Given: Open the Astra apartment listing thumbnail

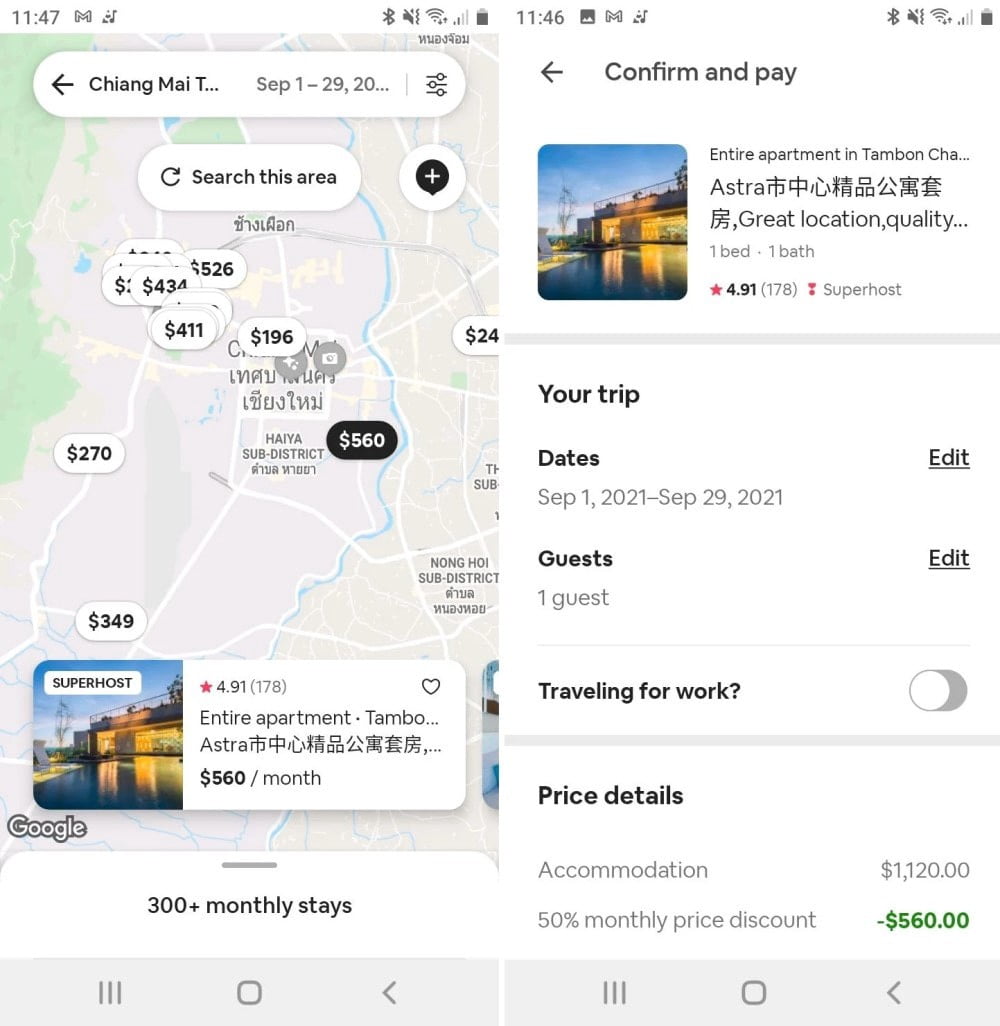Looking at the screenshot, I should 612,221.
